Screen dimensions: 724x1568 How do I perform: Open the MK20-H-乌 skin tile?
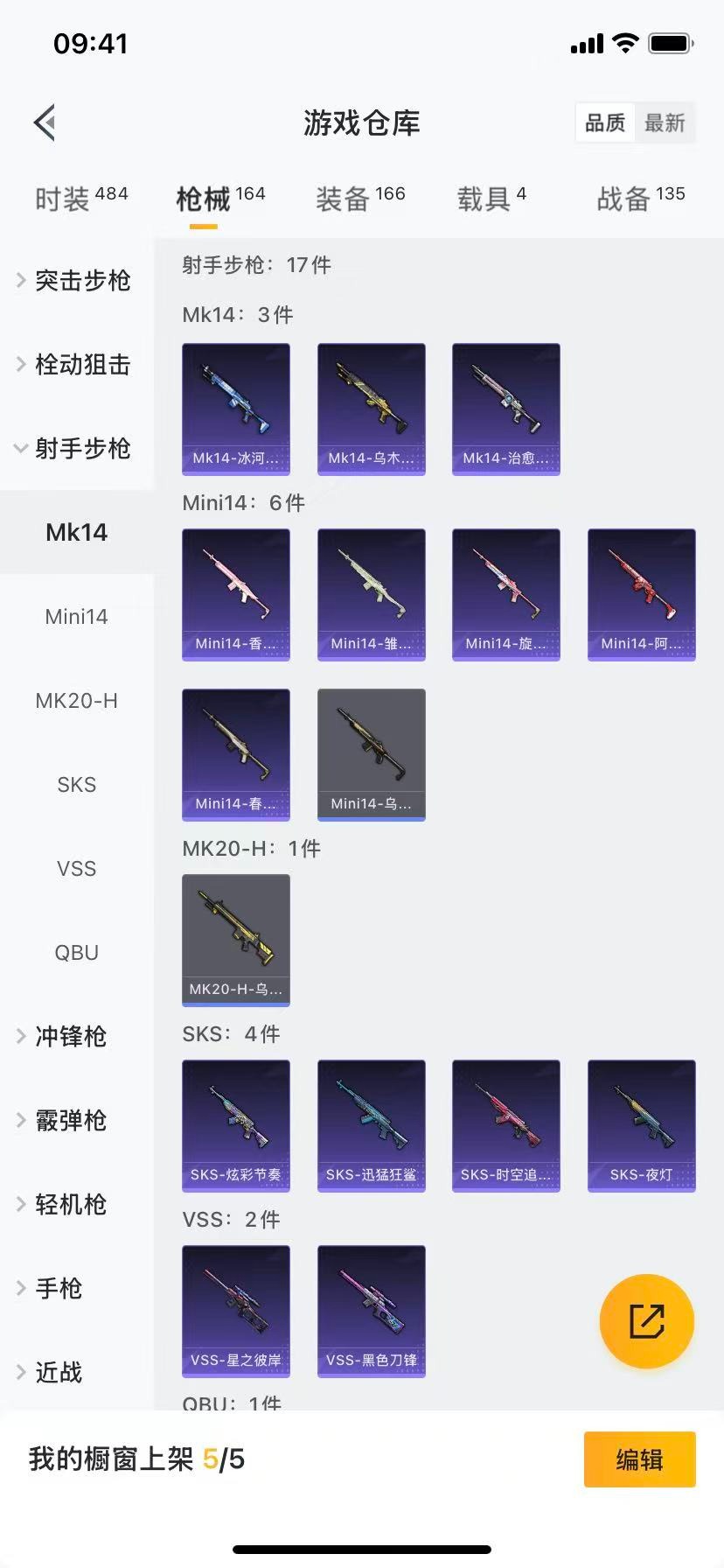[236, 940]
